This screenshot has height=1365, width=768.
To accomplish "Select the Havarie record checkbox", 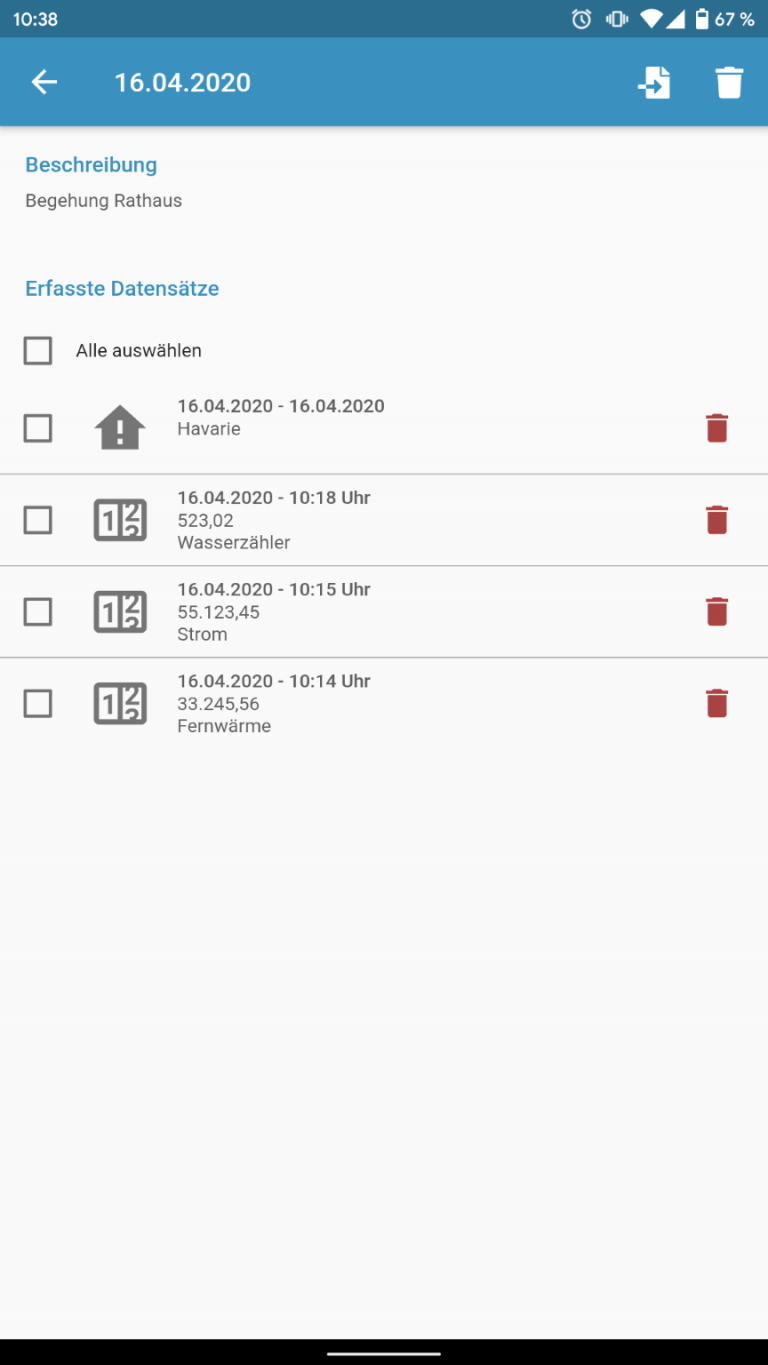I will pyautogui.click(x=38, y=429).
